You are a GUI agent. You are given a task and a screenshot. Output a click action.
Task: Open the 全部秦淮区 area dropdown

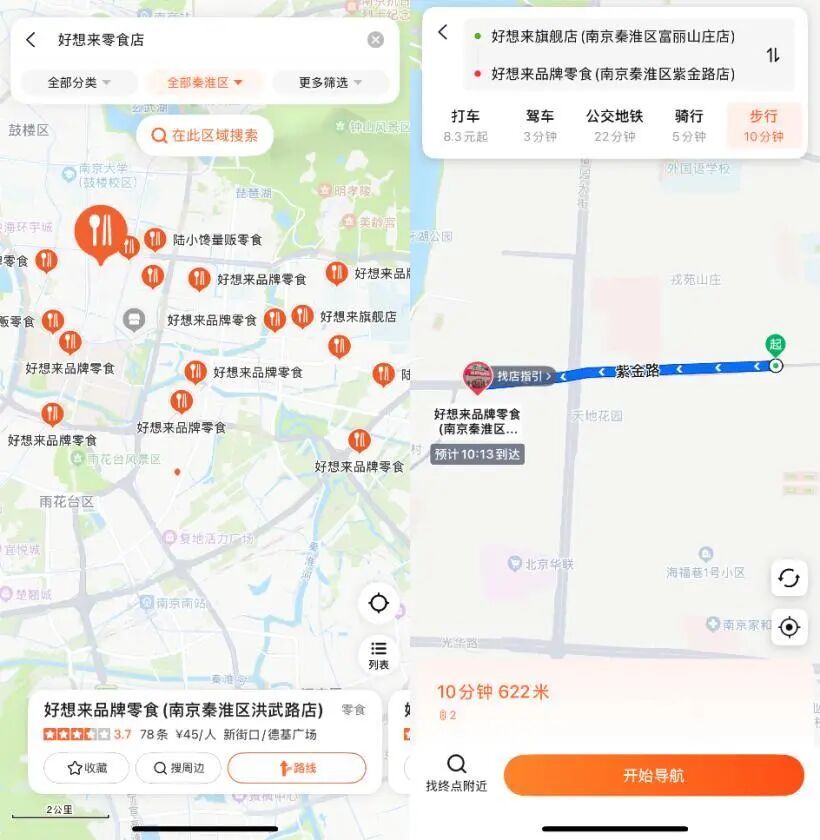pos(204,83)
